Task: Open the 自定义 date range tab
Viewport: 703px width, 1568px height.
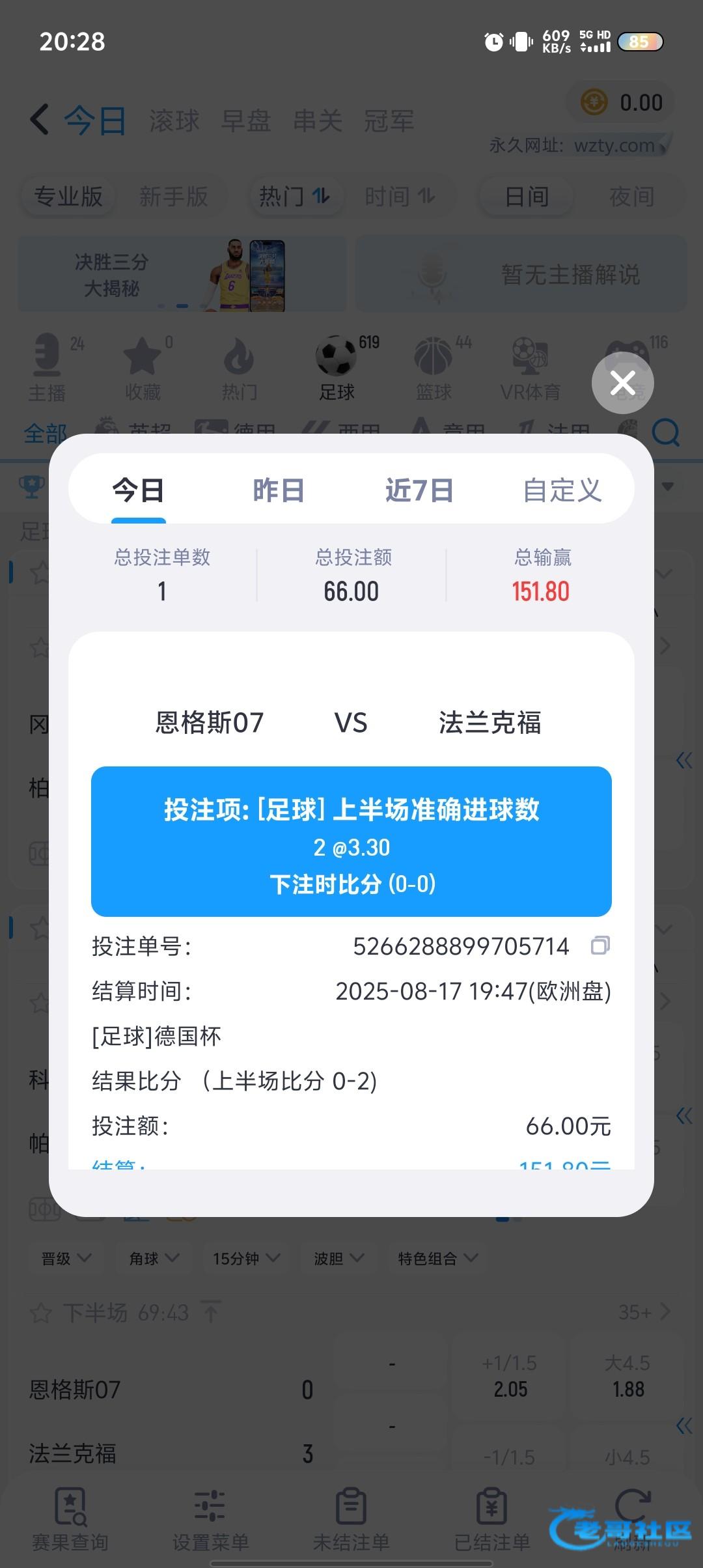Action: pyautogui.click(x=562, y=490)
